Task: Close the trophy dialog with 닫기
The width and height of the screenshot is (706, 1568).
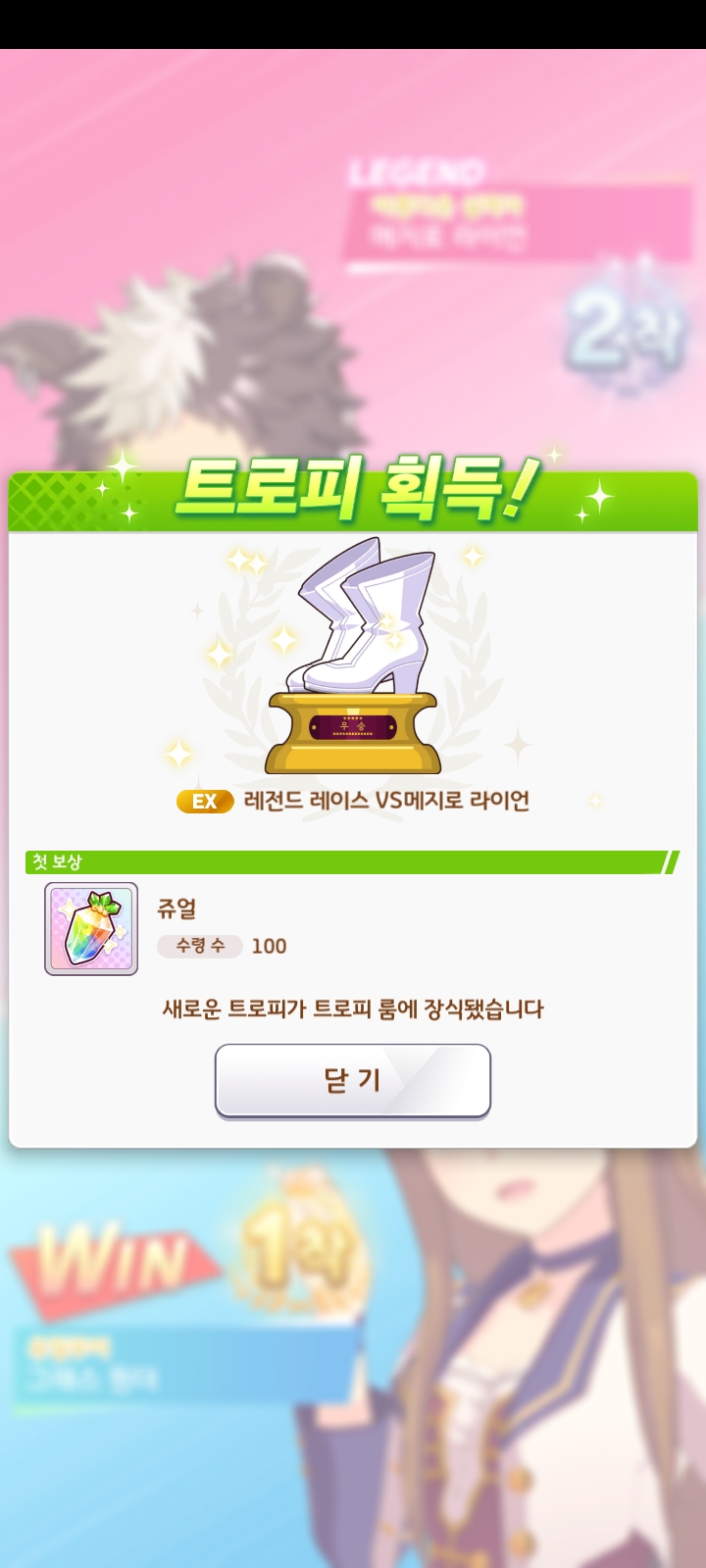Action: tap(352, 1080)
